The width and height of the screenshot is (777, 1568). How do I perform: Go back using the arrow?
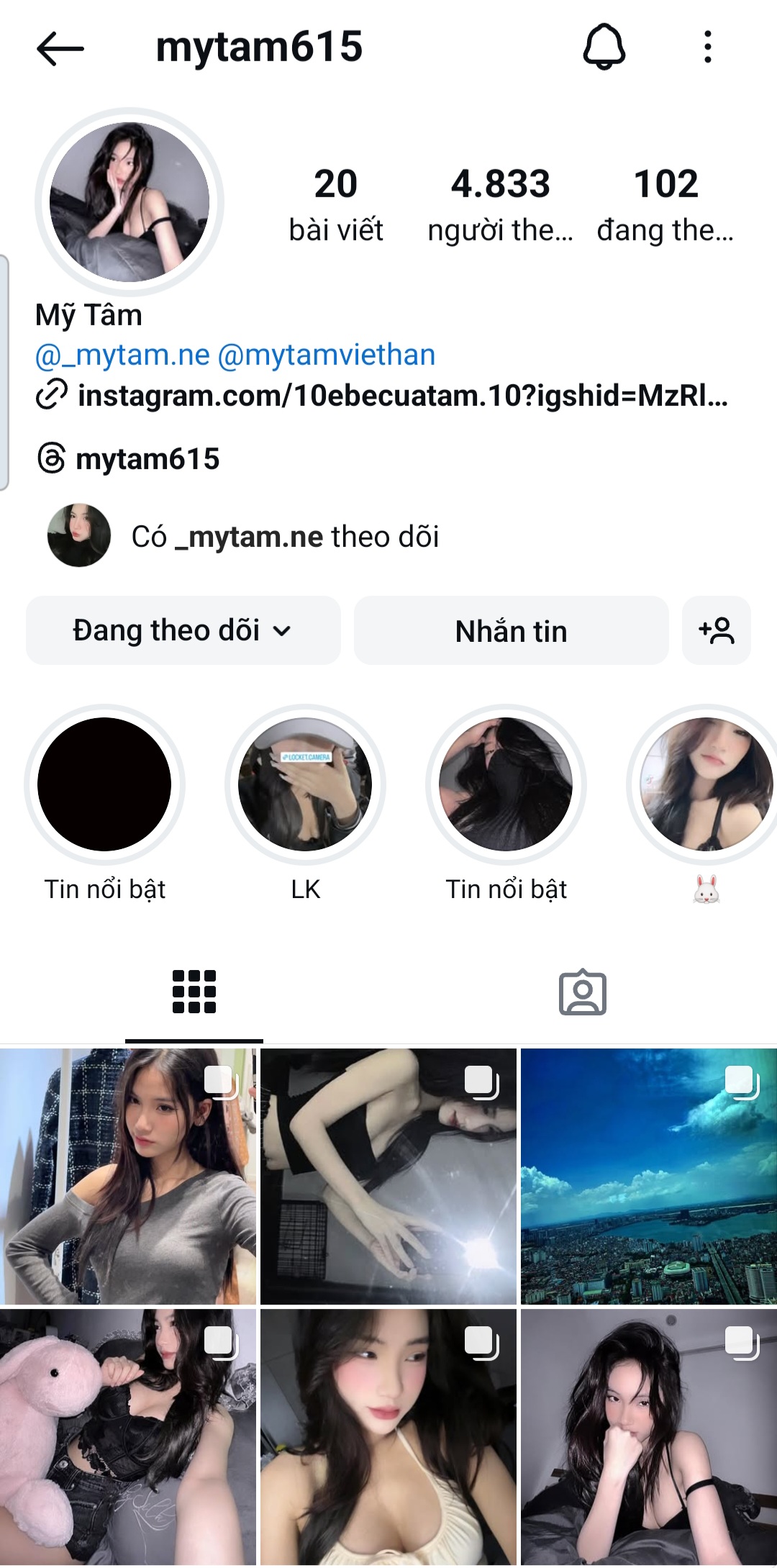point(60,48)
